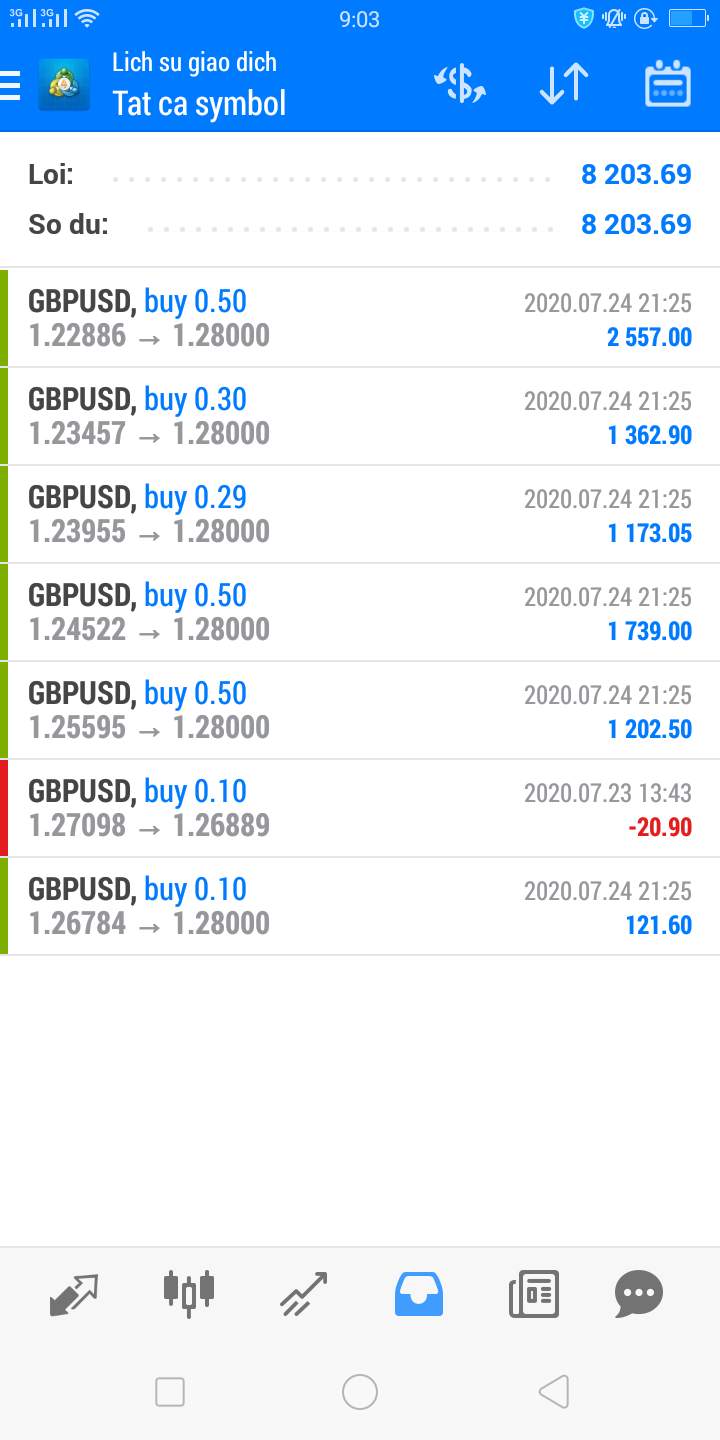Tap the system back button
The width and height of the screenshot is (720, 1440).
pos(554,1391)
